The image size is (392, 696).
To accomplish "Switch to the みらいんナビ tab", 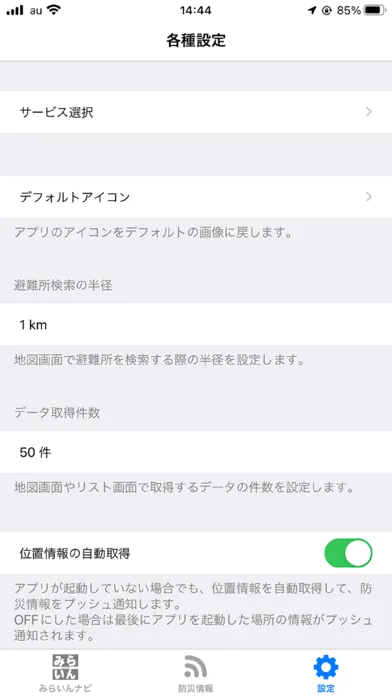I will pyautogui.click(x=65, y=673).
